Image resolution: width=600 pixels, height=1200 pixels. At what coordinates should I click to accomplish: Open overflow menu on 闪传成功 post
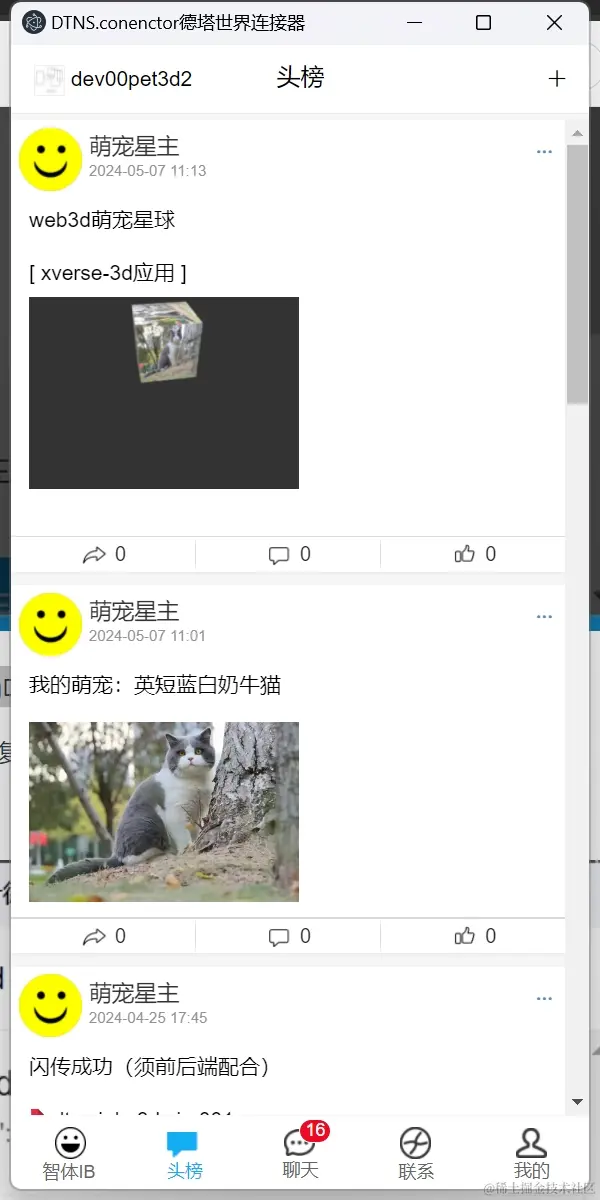coord(544,999)
